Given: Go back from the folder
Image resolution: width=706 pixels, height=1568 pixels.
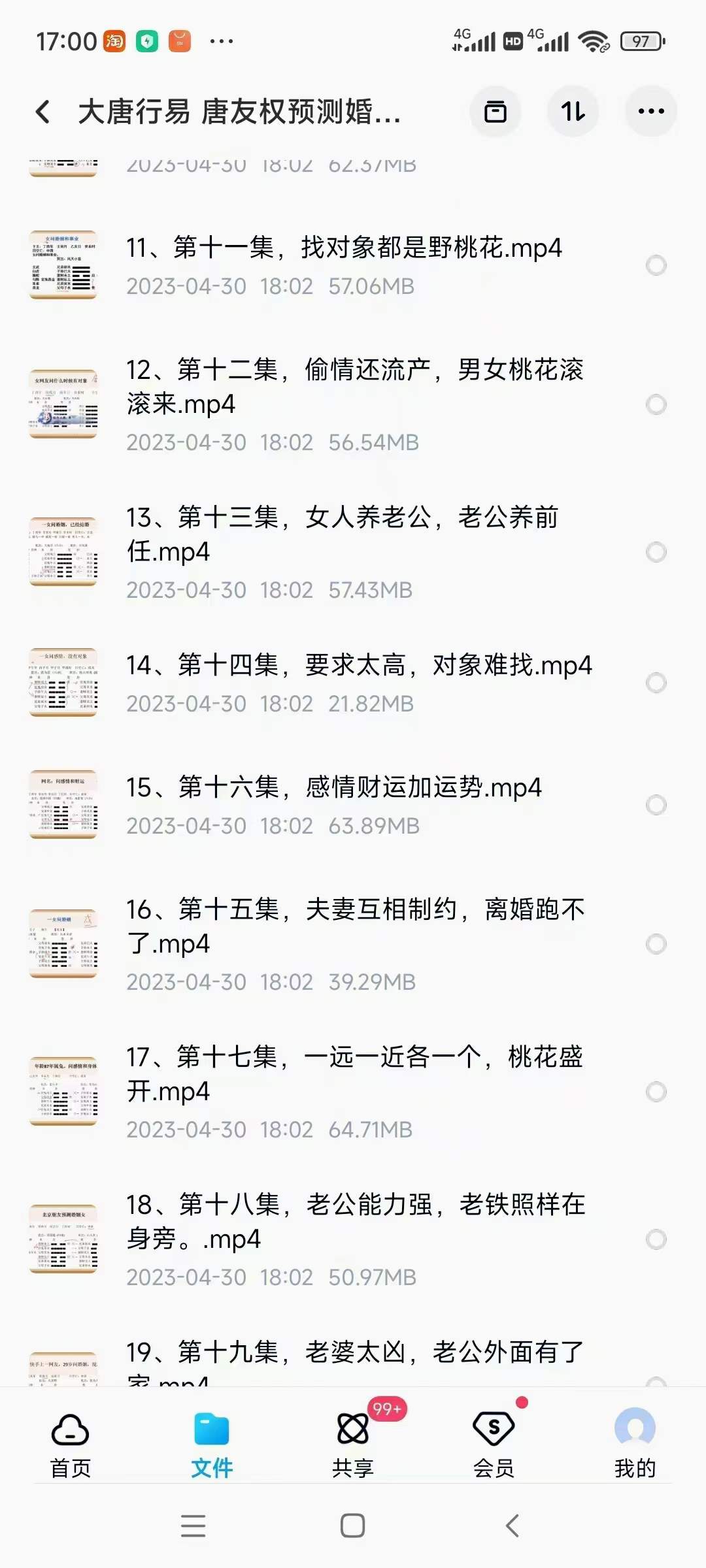Looking at the screenshot, I should point(43,112).
